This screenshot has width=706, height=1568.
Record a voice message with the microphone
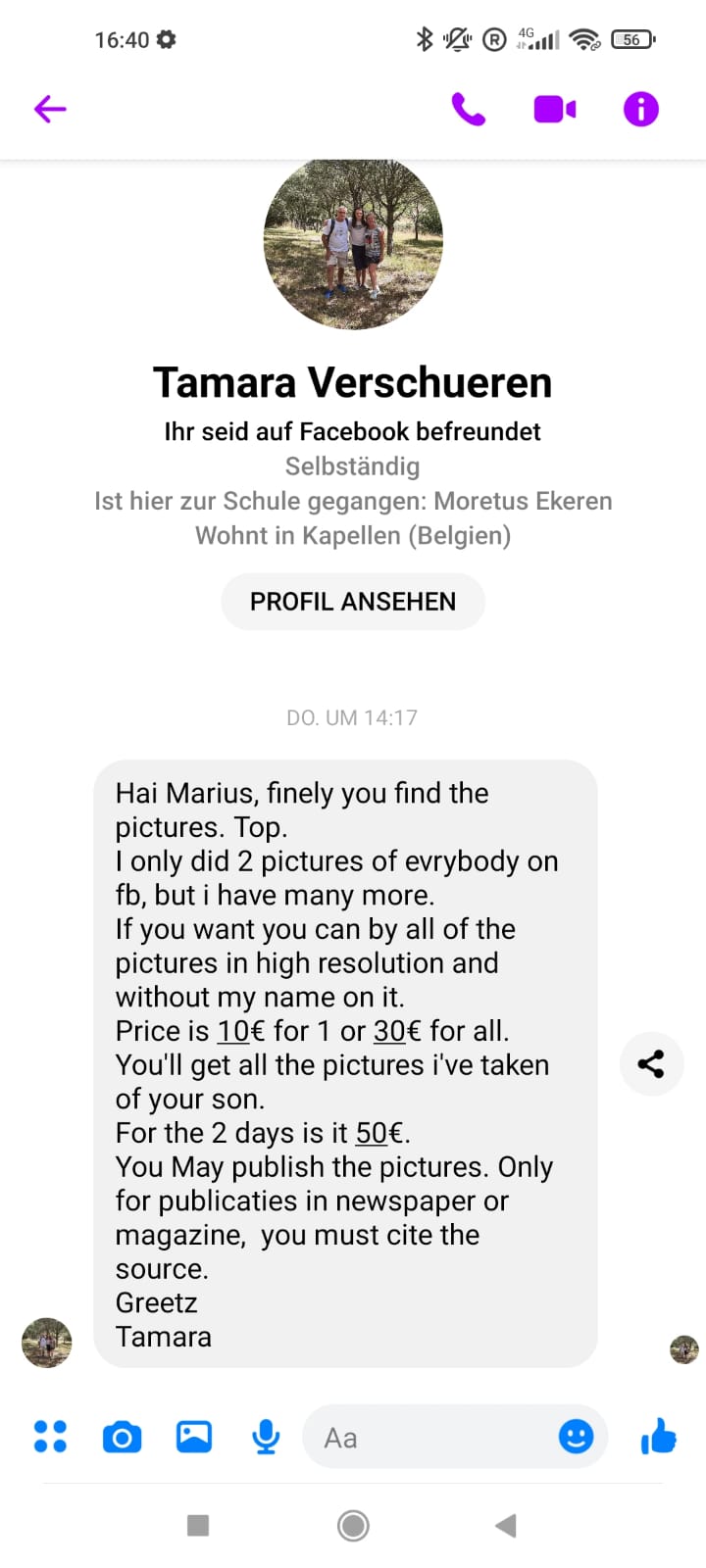click(x=266, y=1438)
